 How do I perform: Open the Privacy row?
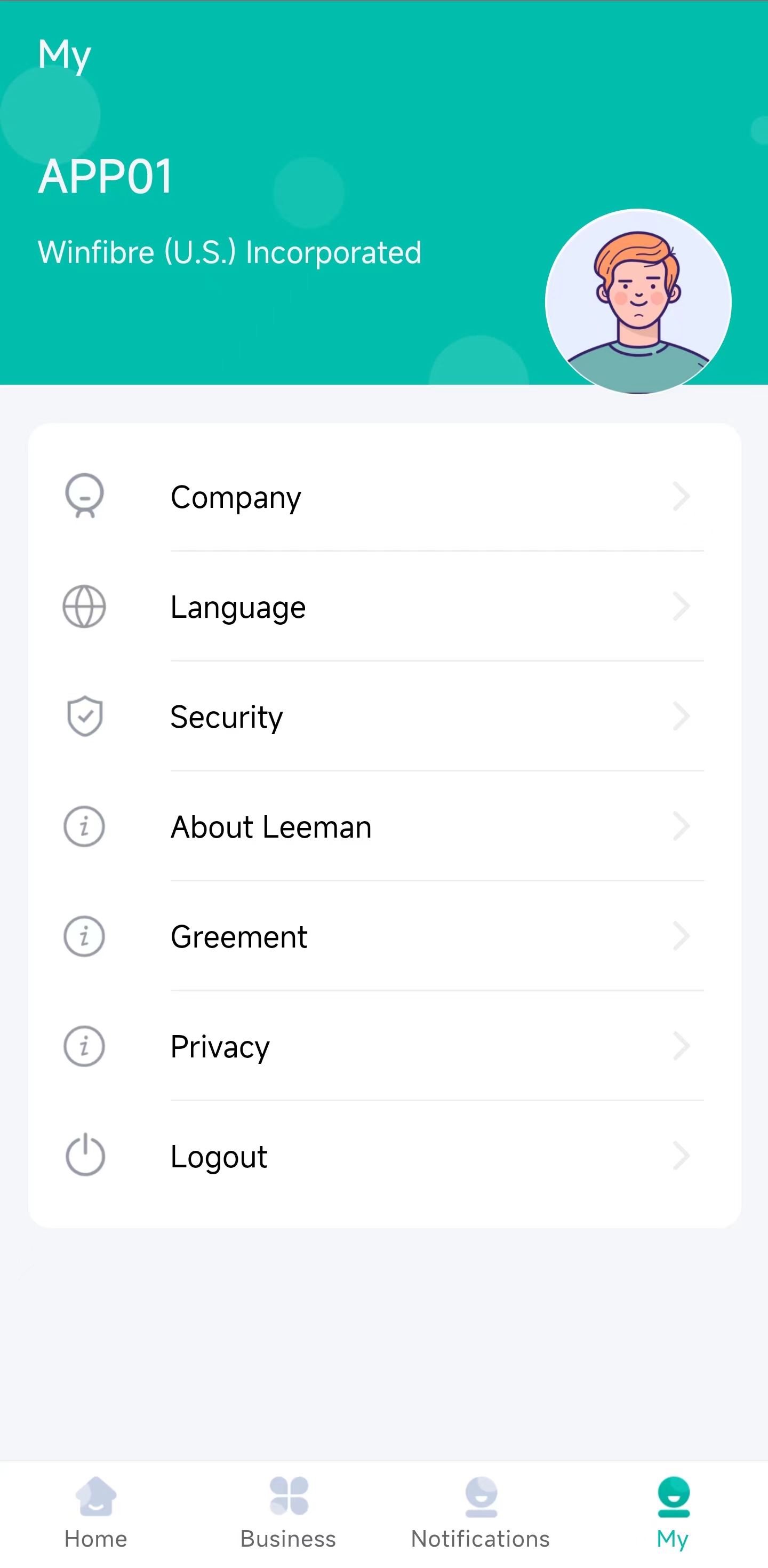tap(384, 1046)
